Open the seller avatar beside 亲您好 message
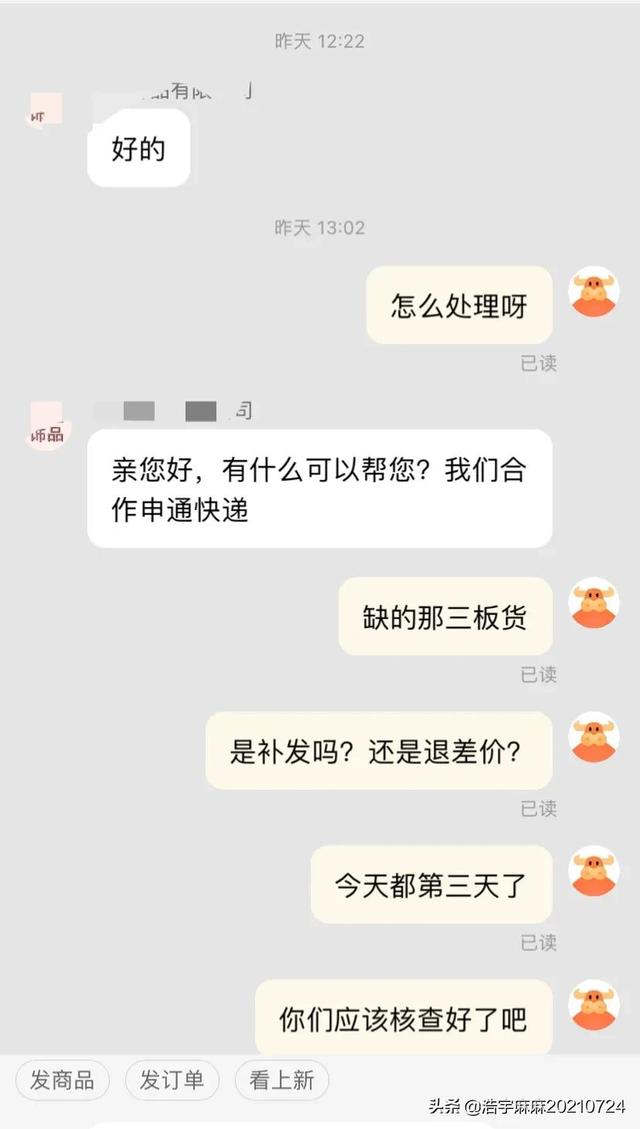This screenshot has height=1129, width=640. 46,426
